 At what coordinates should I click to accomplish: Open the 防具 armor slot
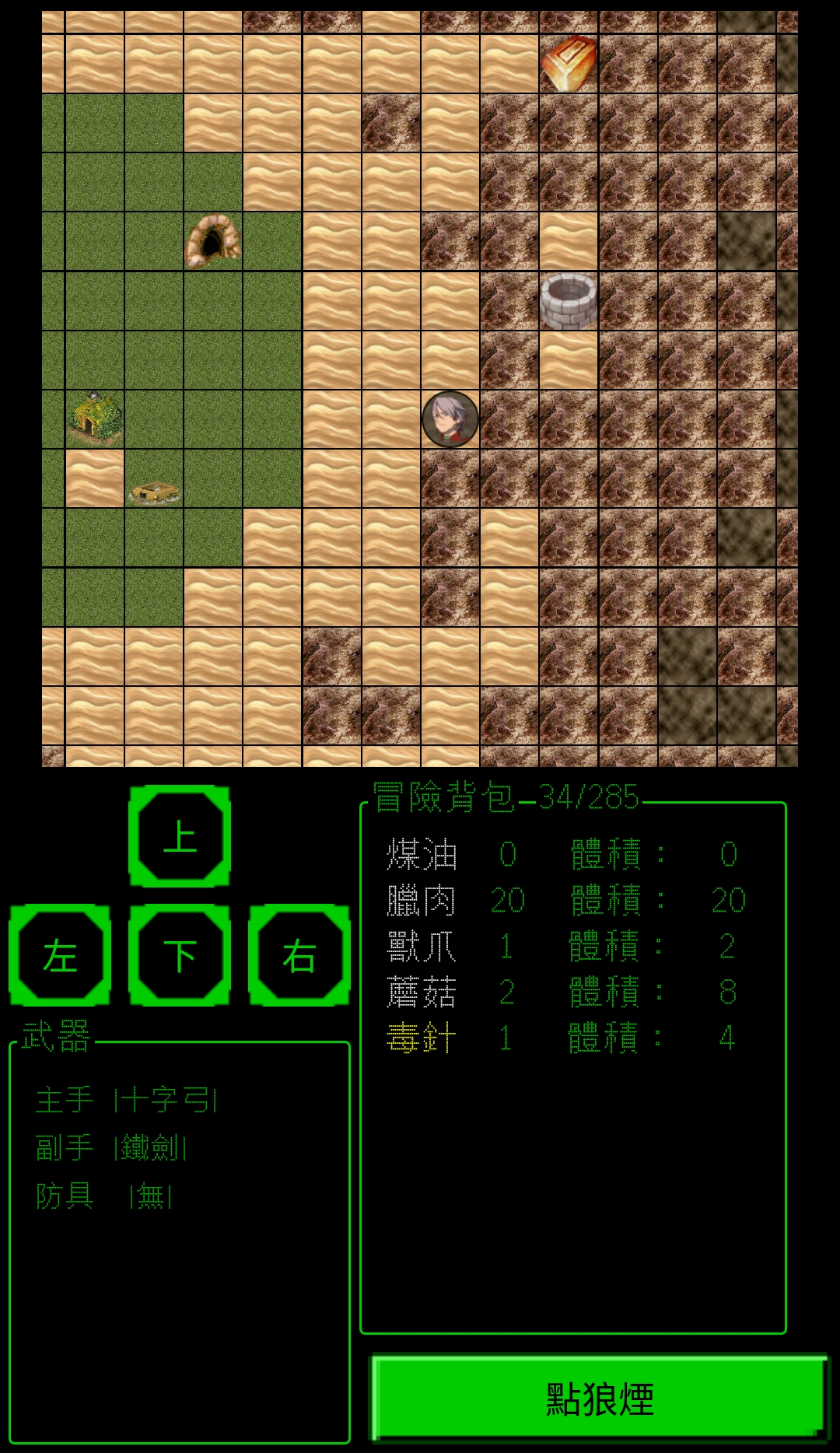(150, 1196)
